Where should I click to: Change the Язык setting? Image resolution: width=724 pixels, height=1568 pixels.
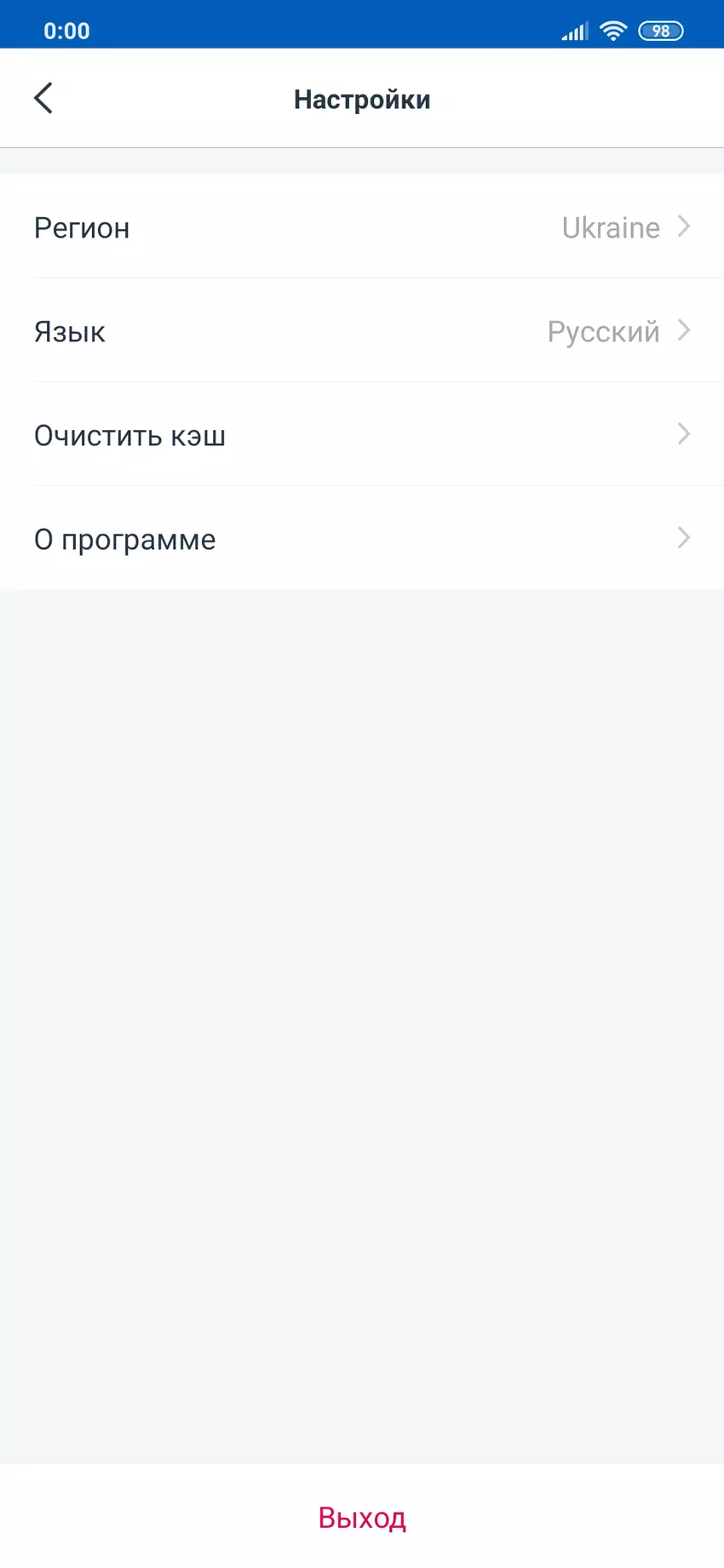362,331
